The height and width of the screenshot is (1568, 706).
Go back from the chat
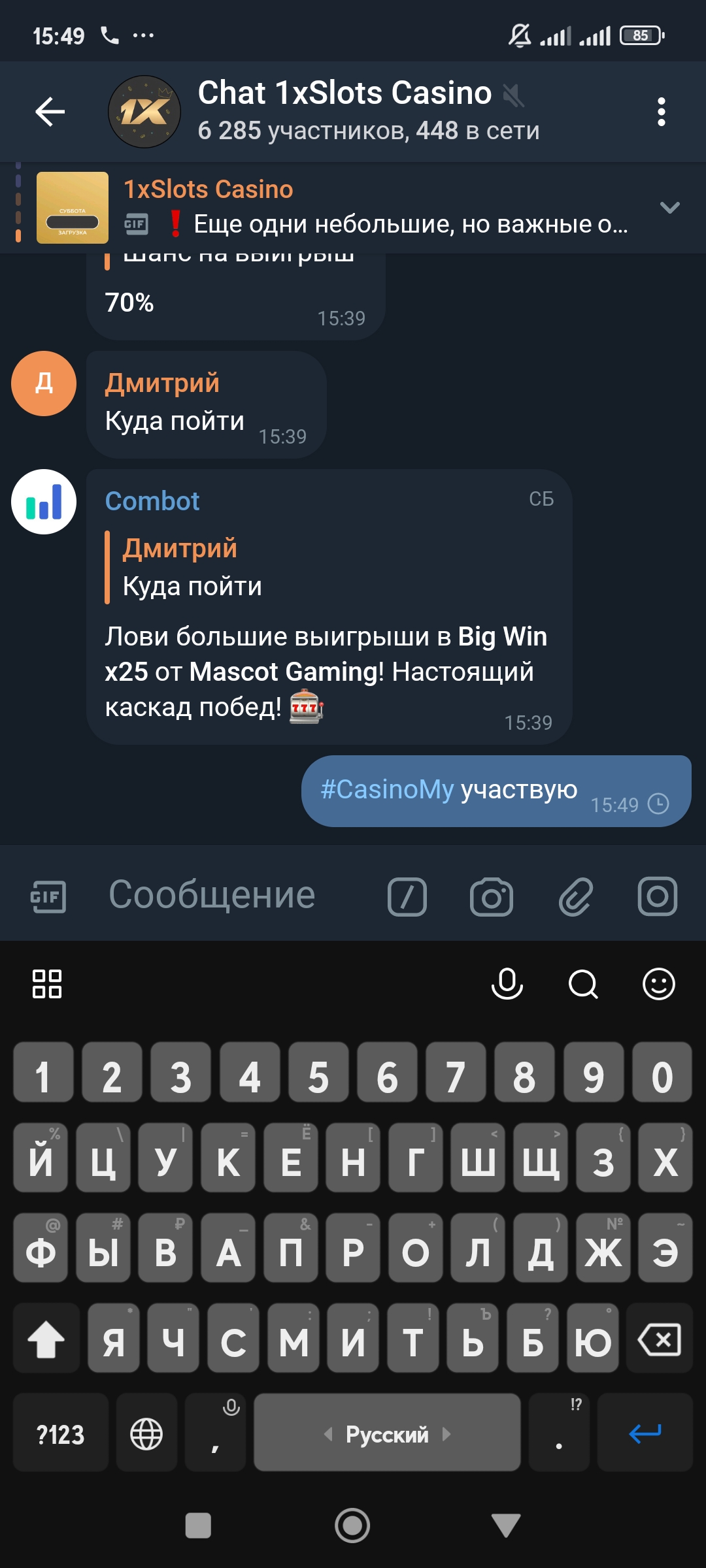point(50,112)
